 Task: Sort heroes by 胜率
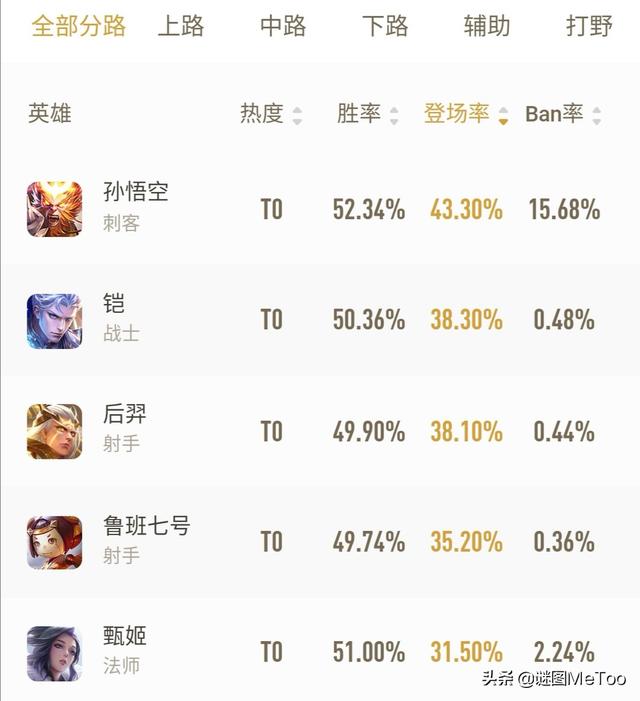(367, 114)
